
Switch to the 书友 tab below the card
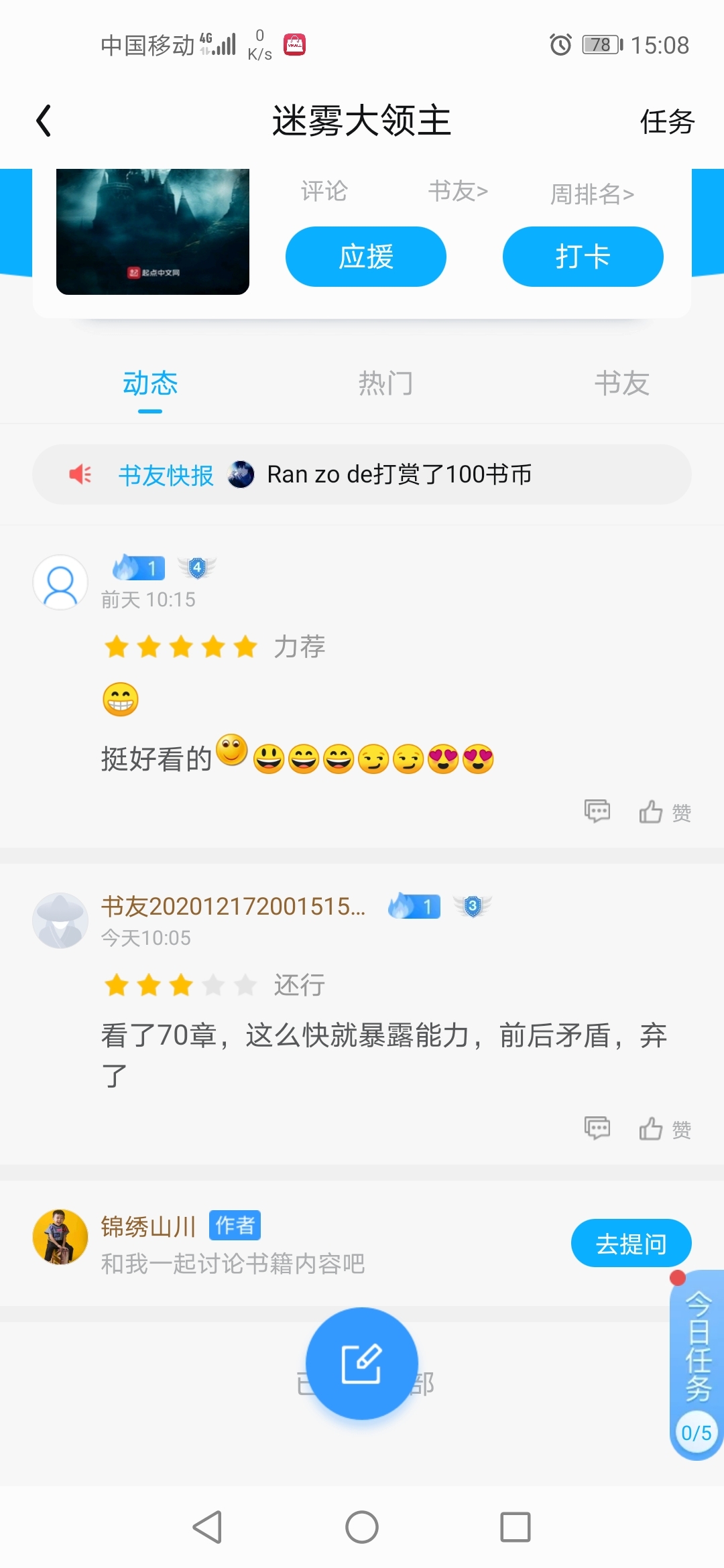point(621,383)
